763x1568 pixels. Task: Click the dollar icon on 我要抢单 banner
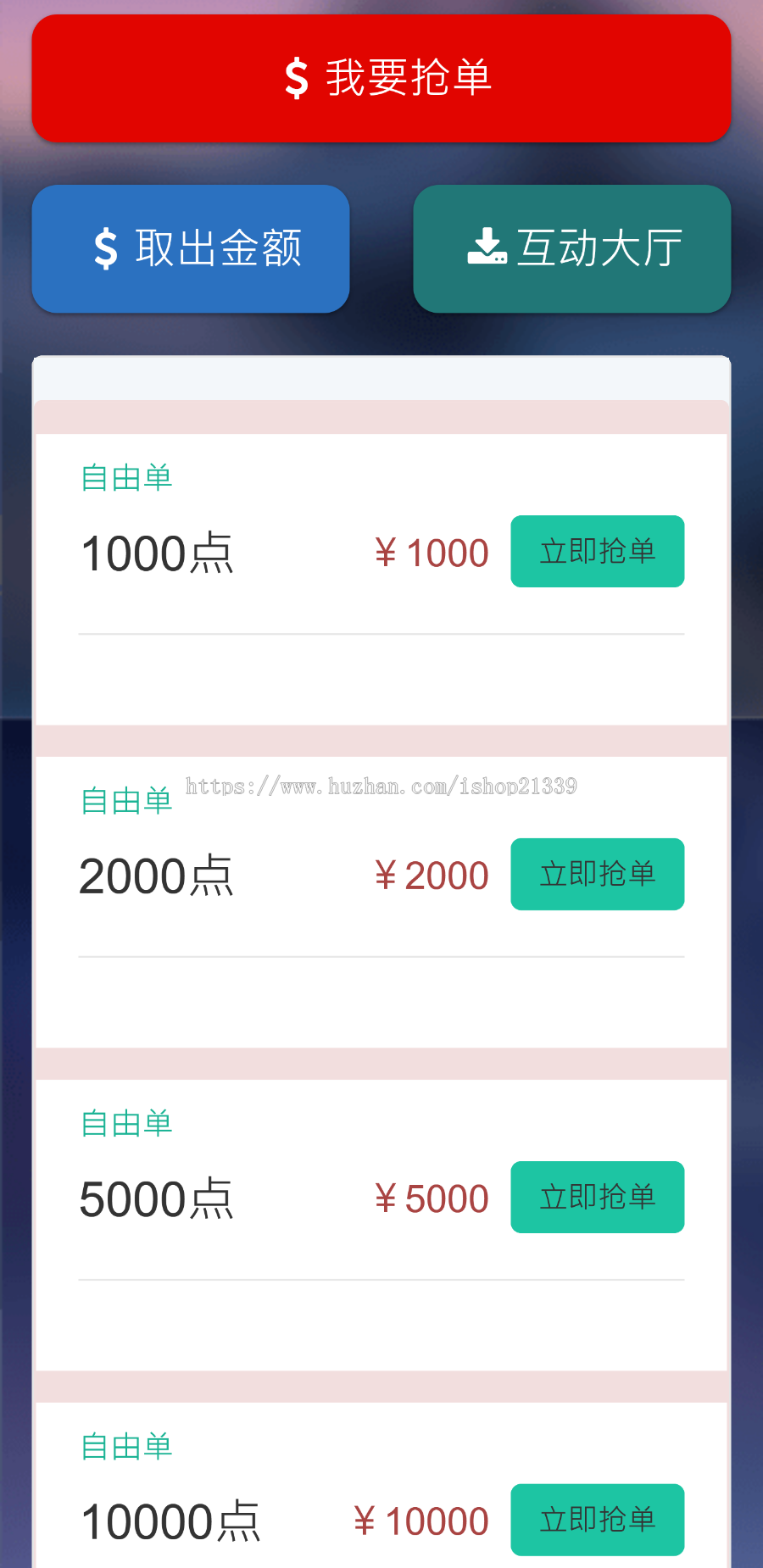[295, 79]
